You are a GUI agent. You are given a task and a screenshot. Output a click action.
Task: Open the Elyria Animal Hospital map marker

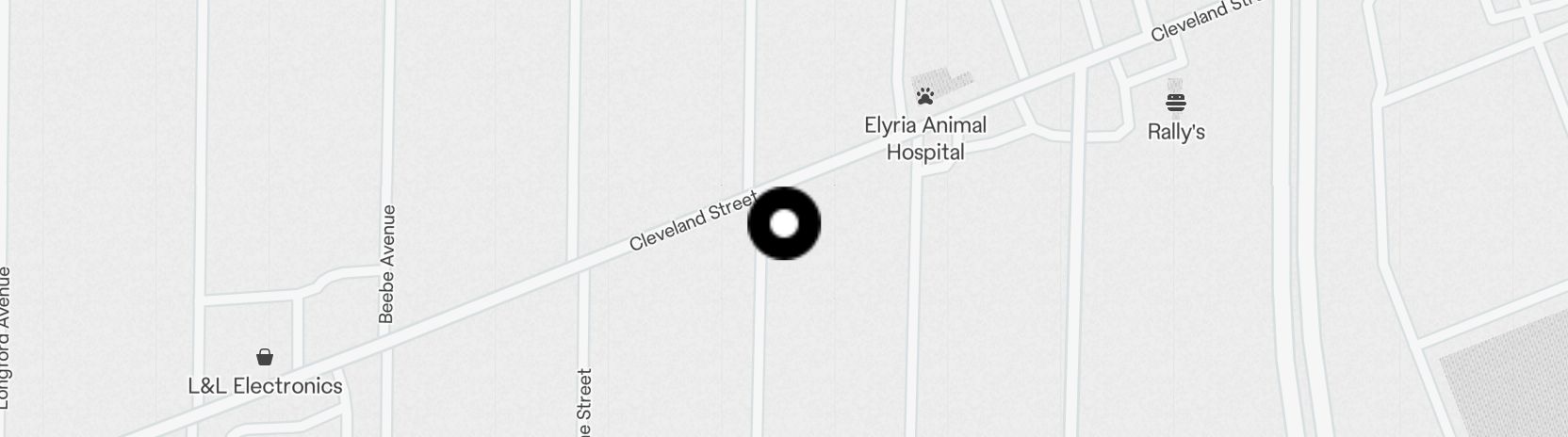pos(925,96)
